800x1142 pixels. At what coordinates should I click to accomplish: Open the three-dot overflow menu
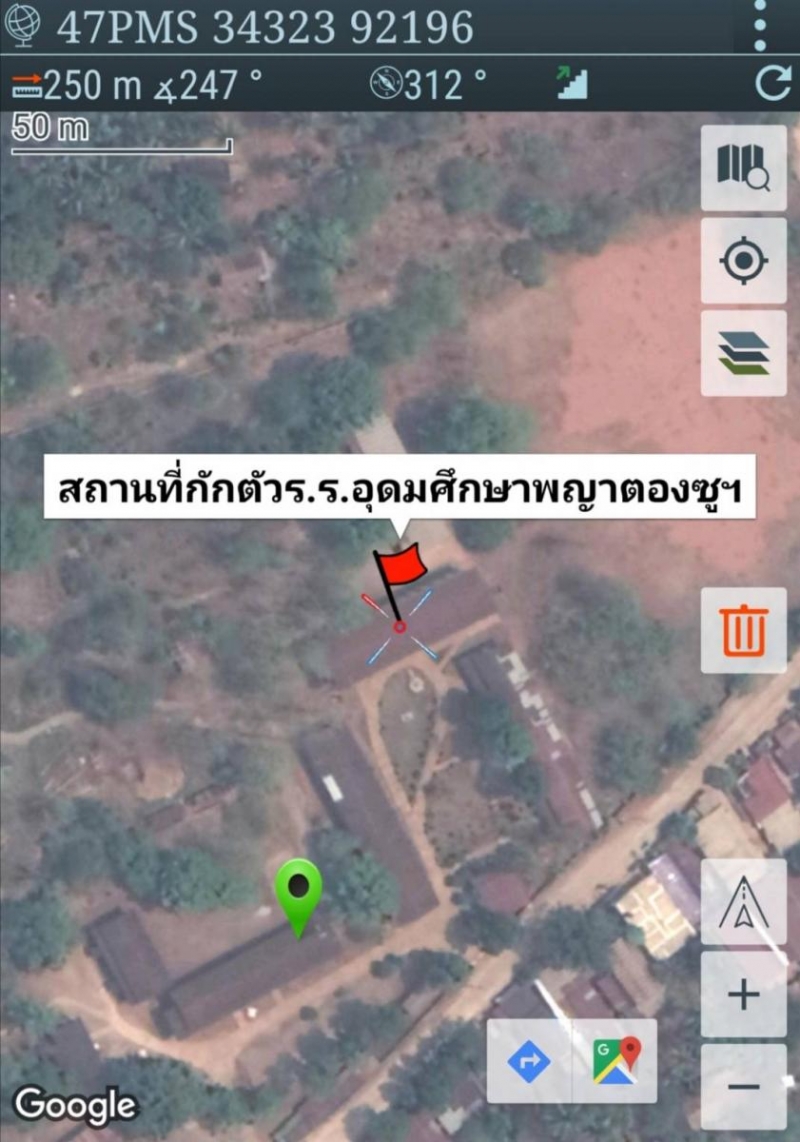tap(760, 26)
